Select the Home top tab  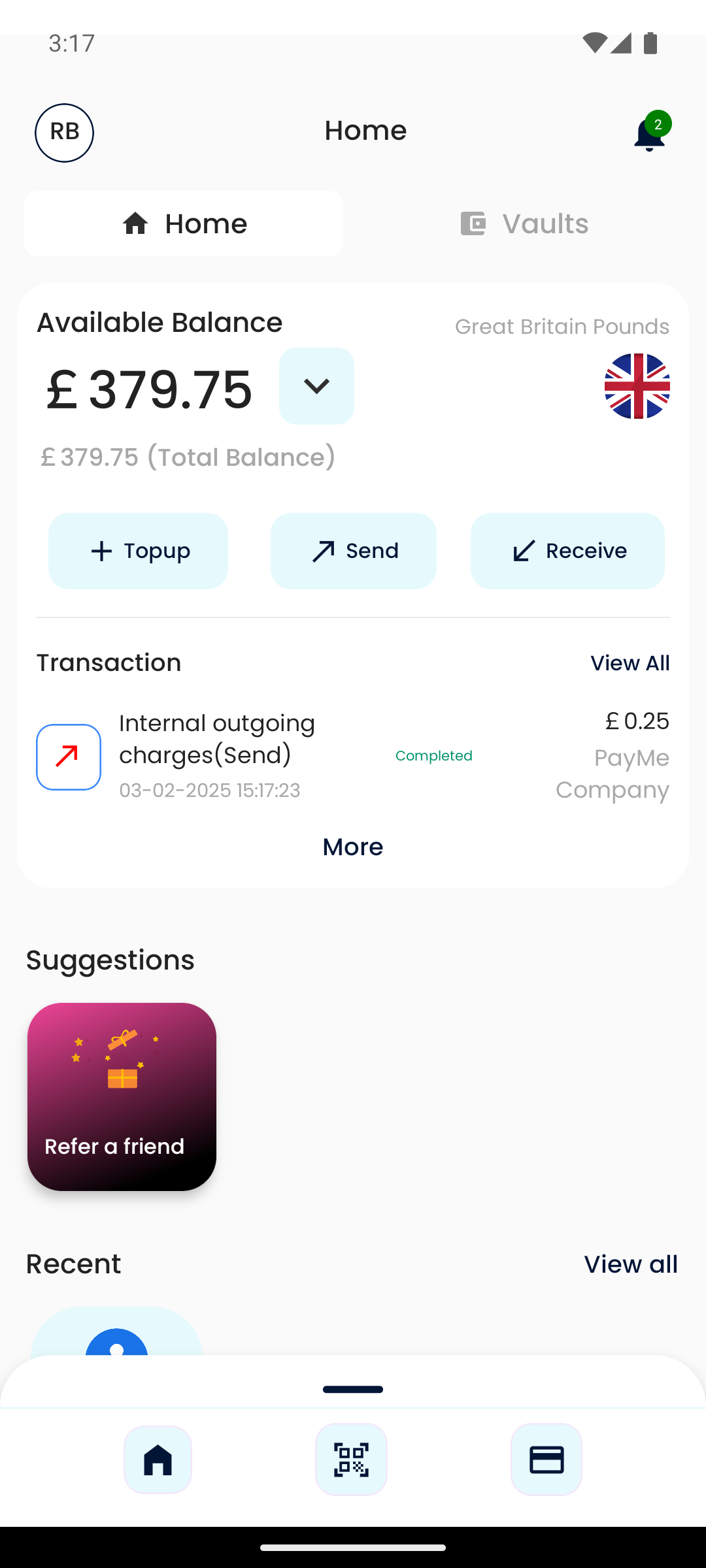(x=184, y=224)
